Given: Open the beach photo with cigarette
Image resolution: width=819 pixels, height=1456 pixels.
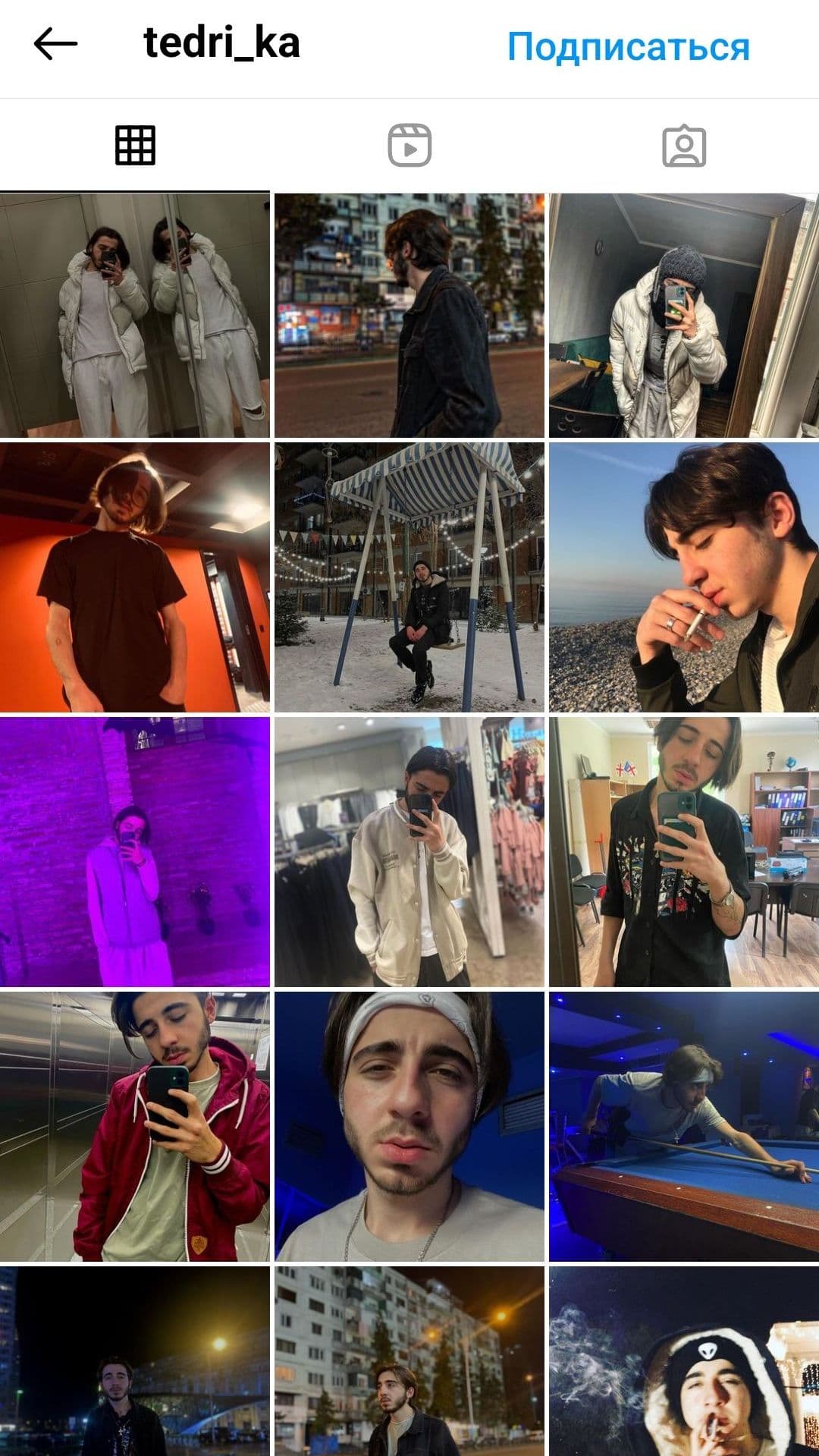Looking at the screenshot, I should click(683, 577).
